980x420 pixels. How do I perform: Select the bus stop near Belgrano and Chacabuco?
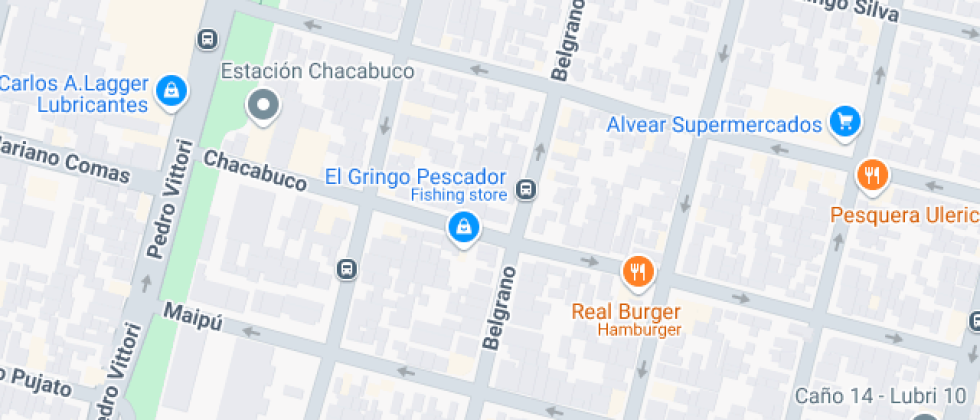coord(526,189)
